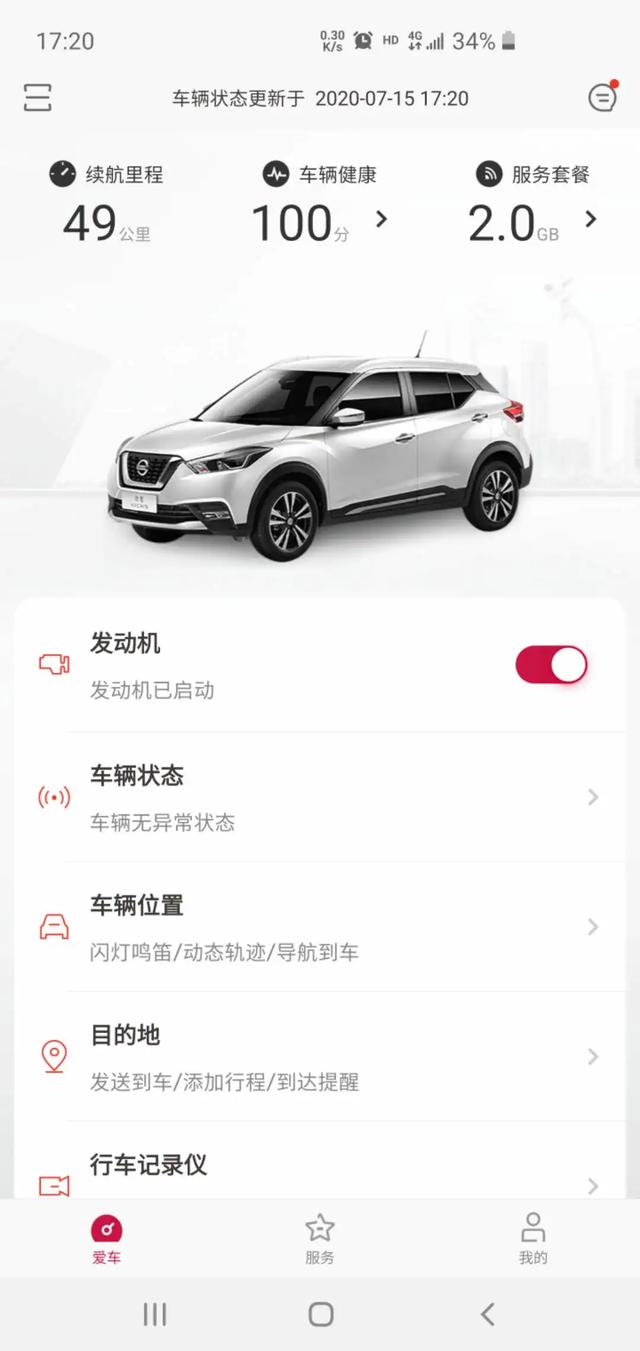Select the 爱车 tab

(107, 1239)
